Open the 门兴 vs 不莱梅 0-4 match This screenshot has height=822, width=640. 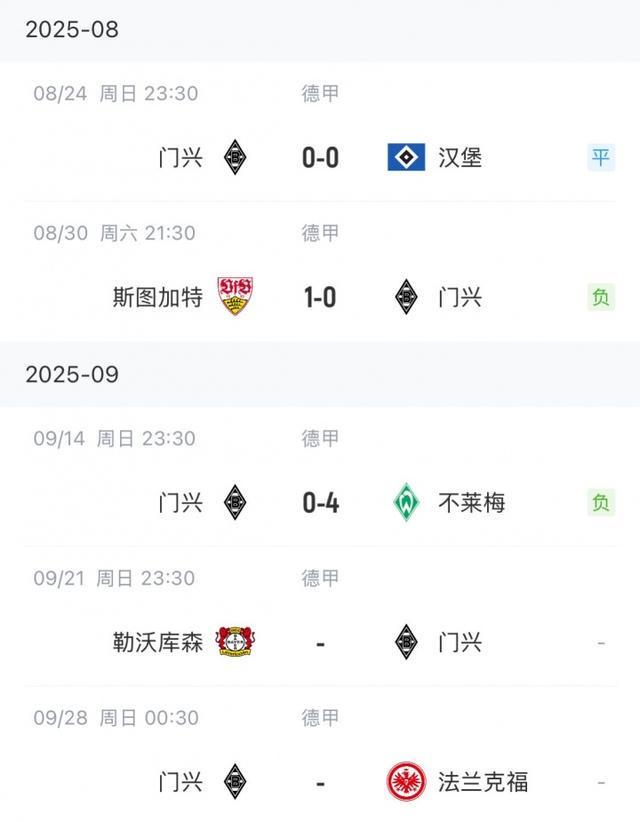tap(320, 502)
